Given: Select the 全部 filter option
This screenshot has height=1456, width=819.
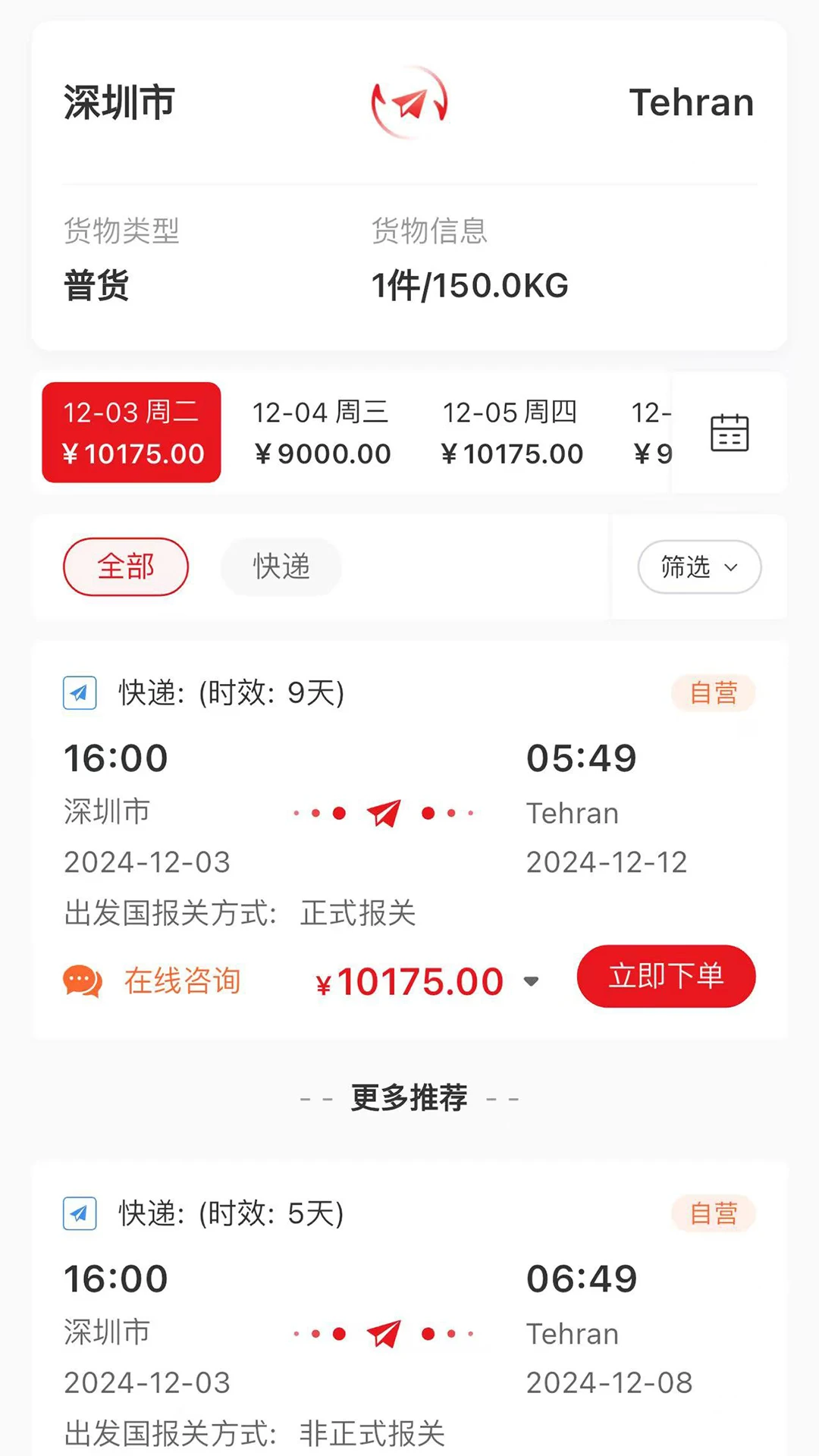Looking at the screenshot, I should [x=125, y=566].
